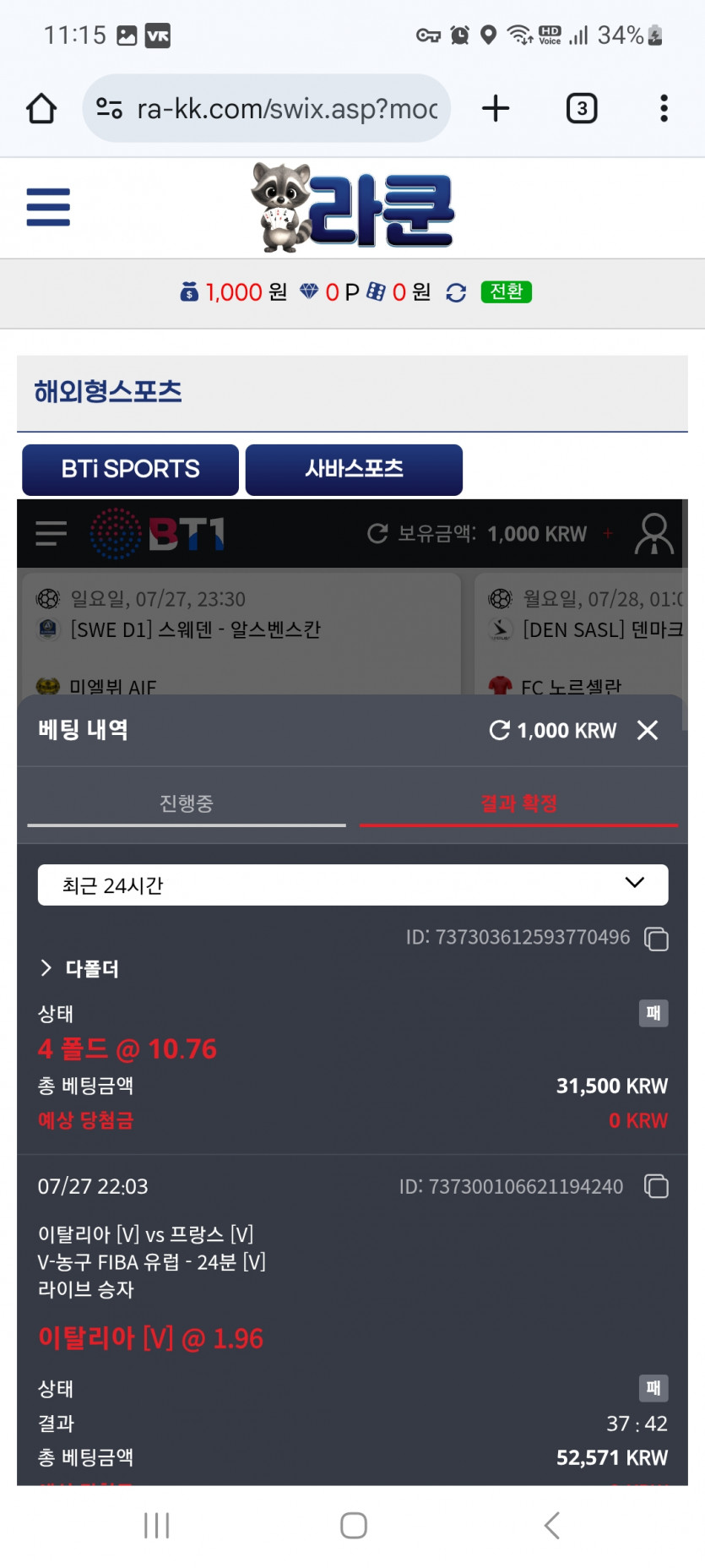Open the tab switcher showing 3 tabs

pos(582,108)
